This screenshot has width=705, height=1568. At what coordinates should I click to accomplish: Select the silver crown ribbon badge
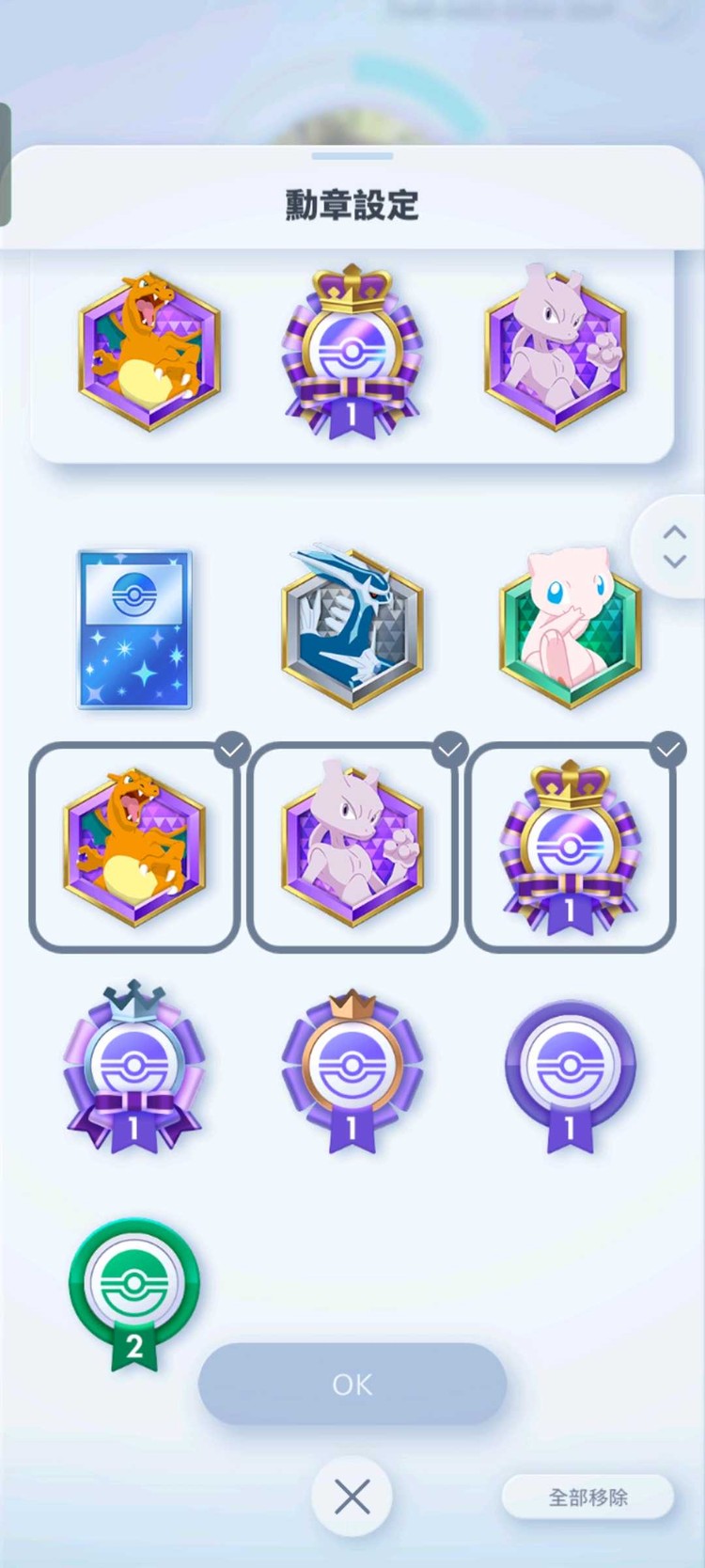coord(133,1068)
